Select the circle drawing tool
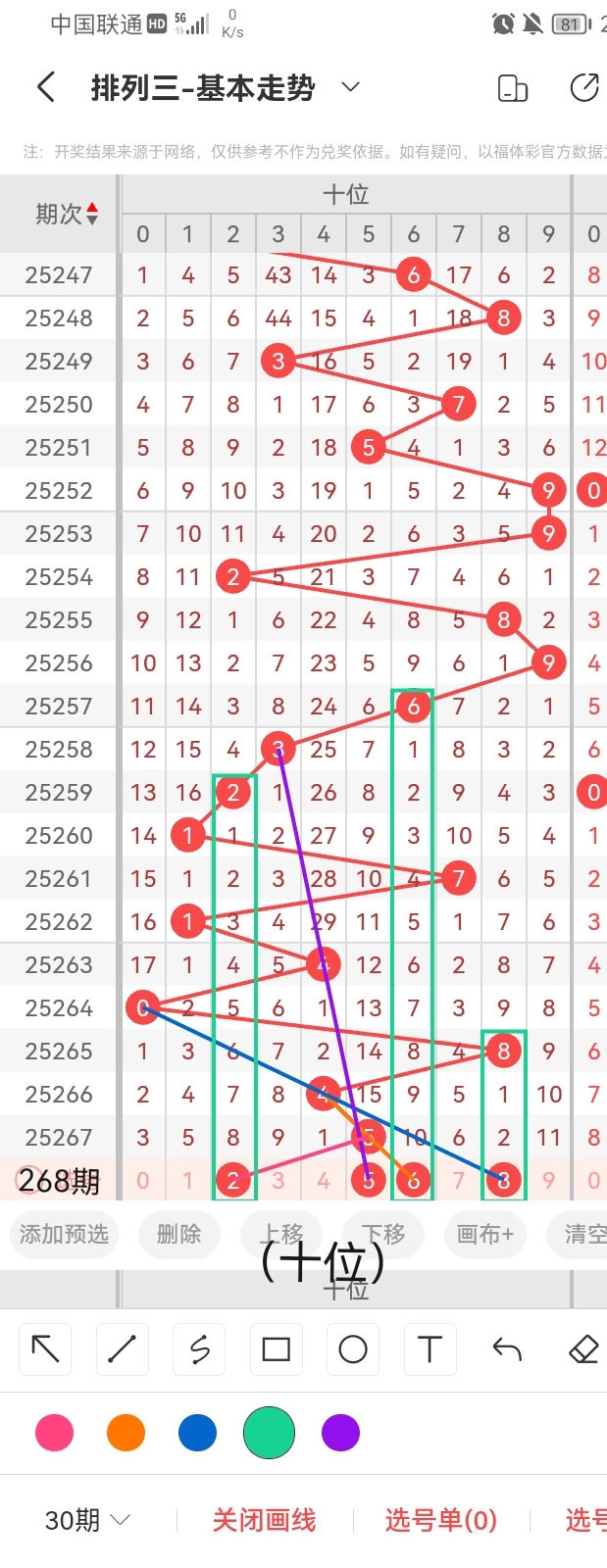The image size is (607, 1568). tap(352, 1349)
